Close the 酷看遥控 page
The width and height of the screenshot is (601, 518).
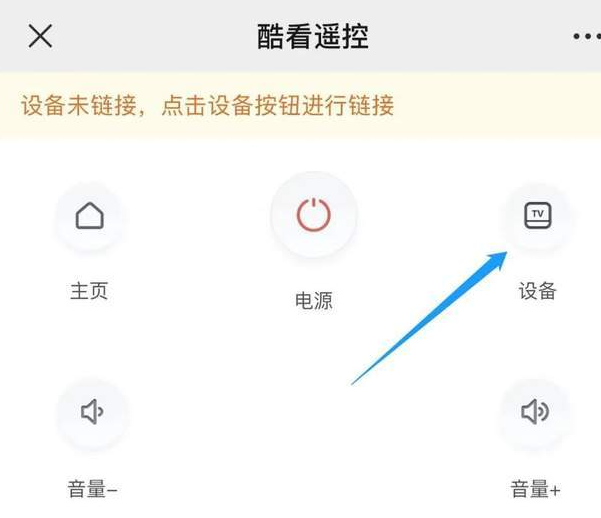40,37
